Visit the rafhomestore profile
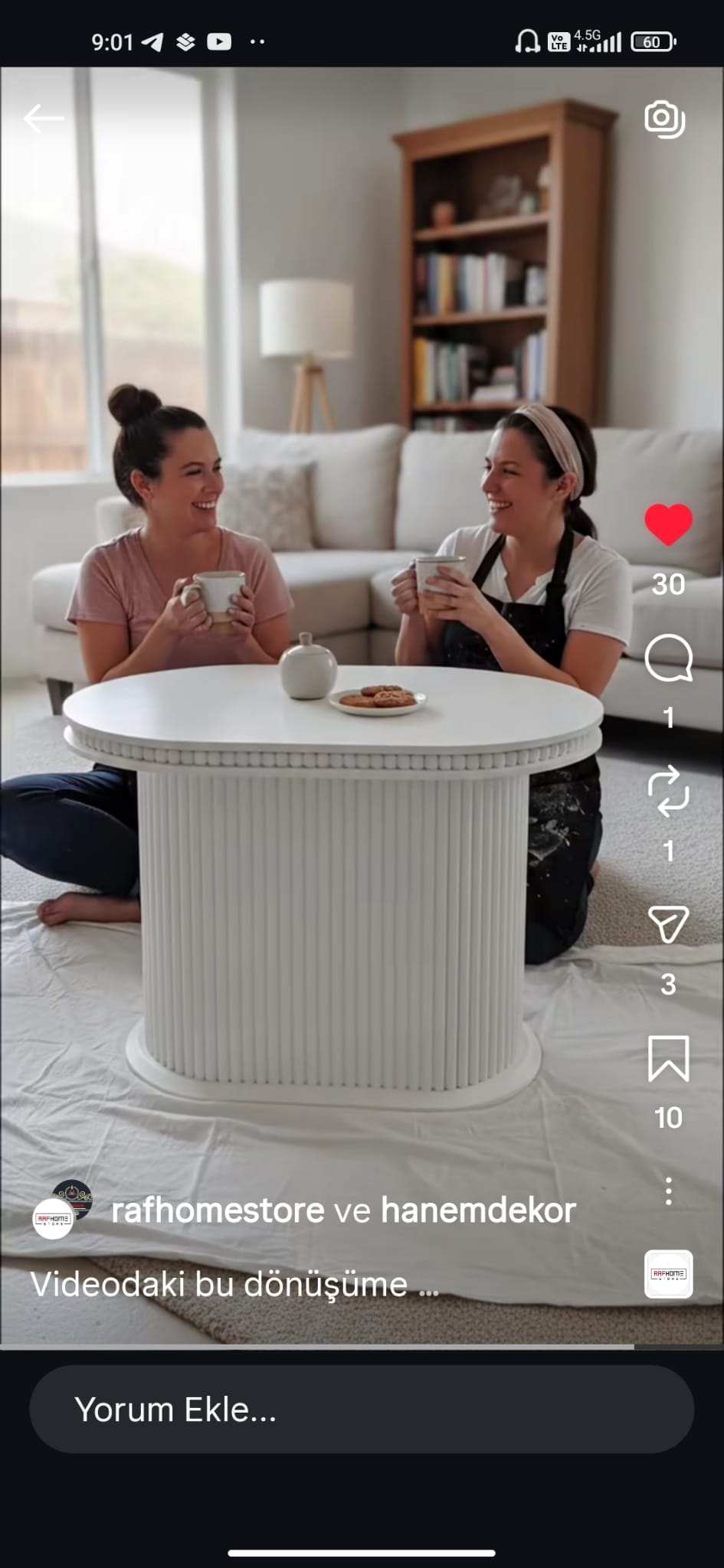The height and width of the screenshot is (1568, 724). tap(218, 1210)
